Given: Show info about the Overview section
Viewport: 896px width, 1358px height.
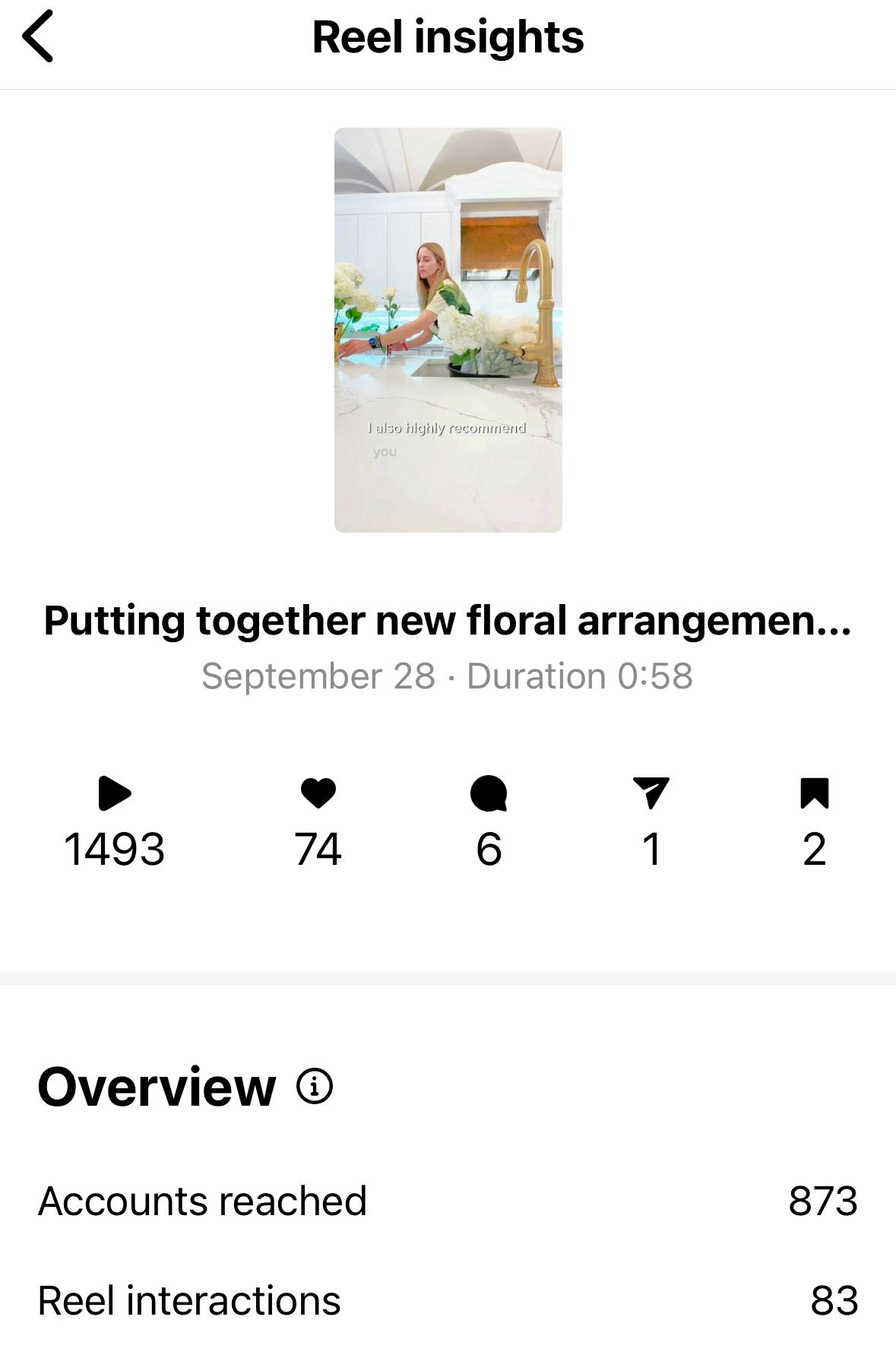Looking at the screenshot, I should point(315,1086).
